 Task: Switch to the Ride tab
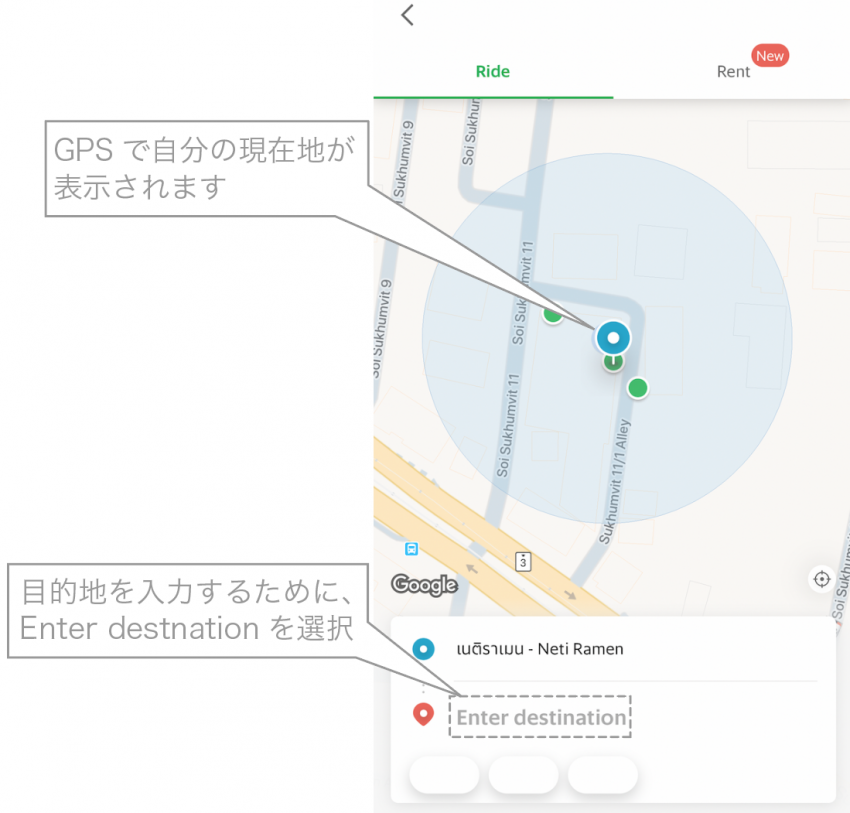pyautogui.click(x=493, y=71)
